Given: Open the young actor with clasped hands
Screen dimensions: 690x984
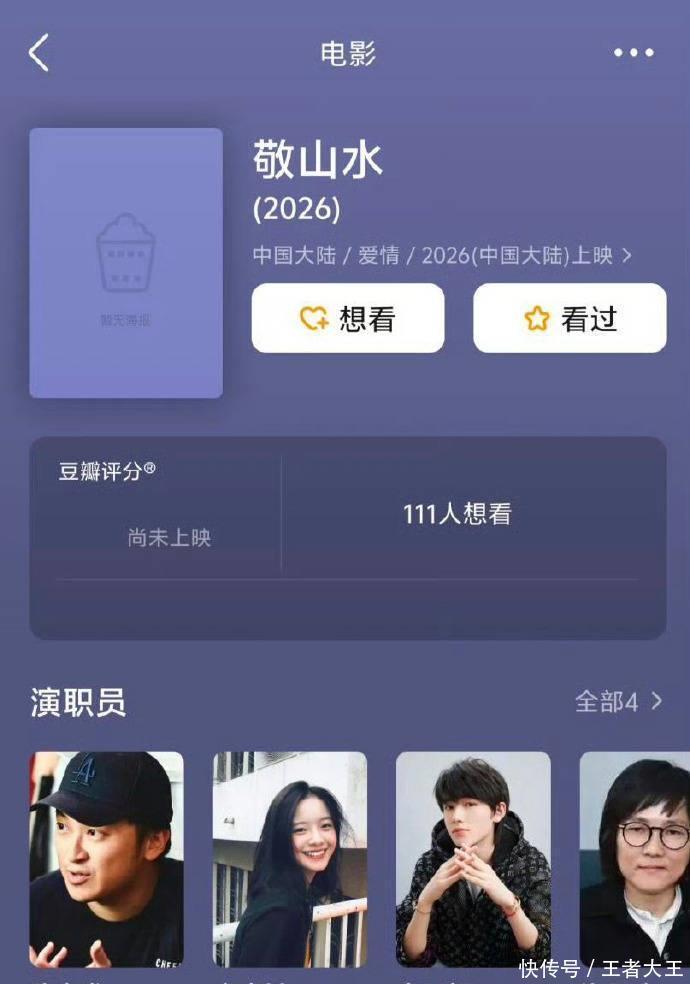Looking at the screenshot, I should pos(473,859).
